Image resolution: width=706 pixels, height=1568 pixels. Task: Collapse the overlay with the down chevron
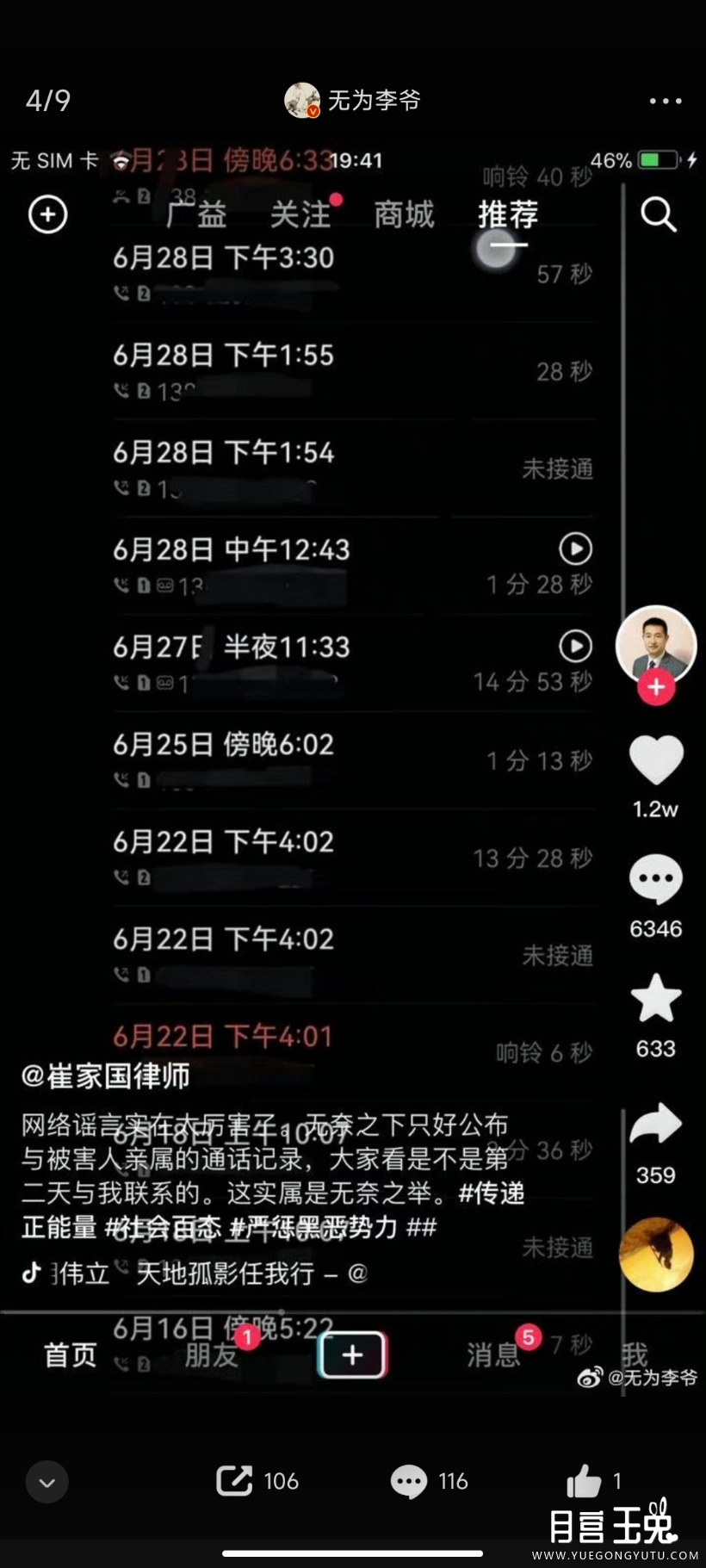tap(46, 1482)
